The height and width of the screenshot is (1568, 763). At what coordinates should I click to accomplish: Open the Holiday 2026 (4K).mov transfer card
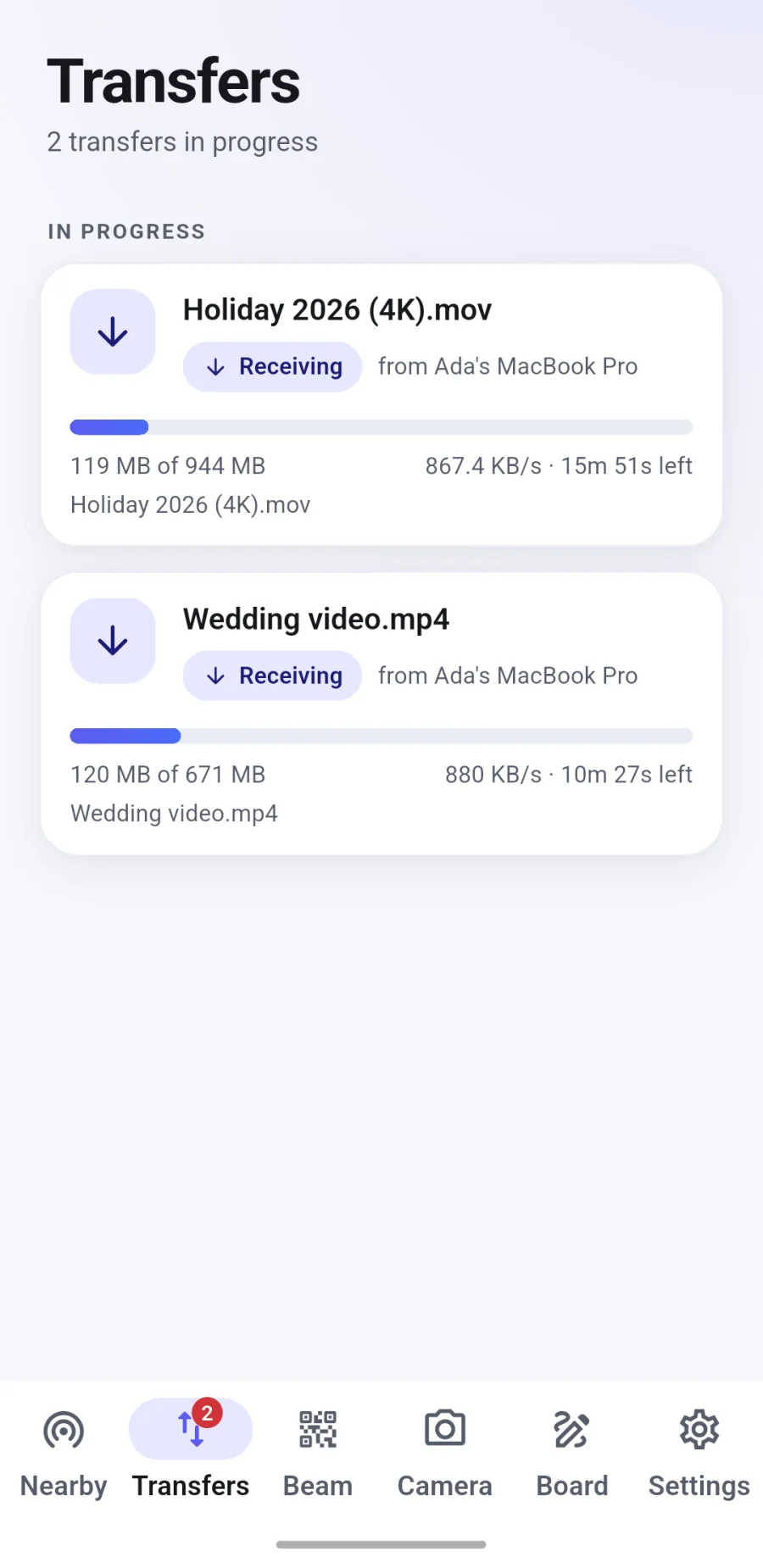(381, 404)
